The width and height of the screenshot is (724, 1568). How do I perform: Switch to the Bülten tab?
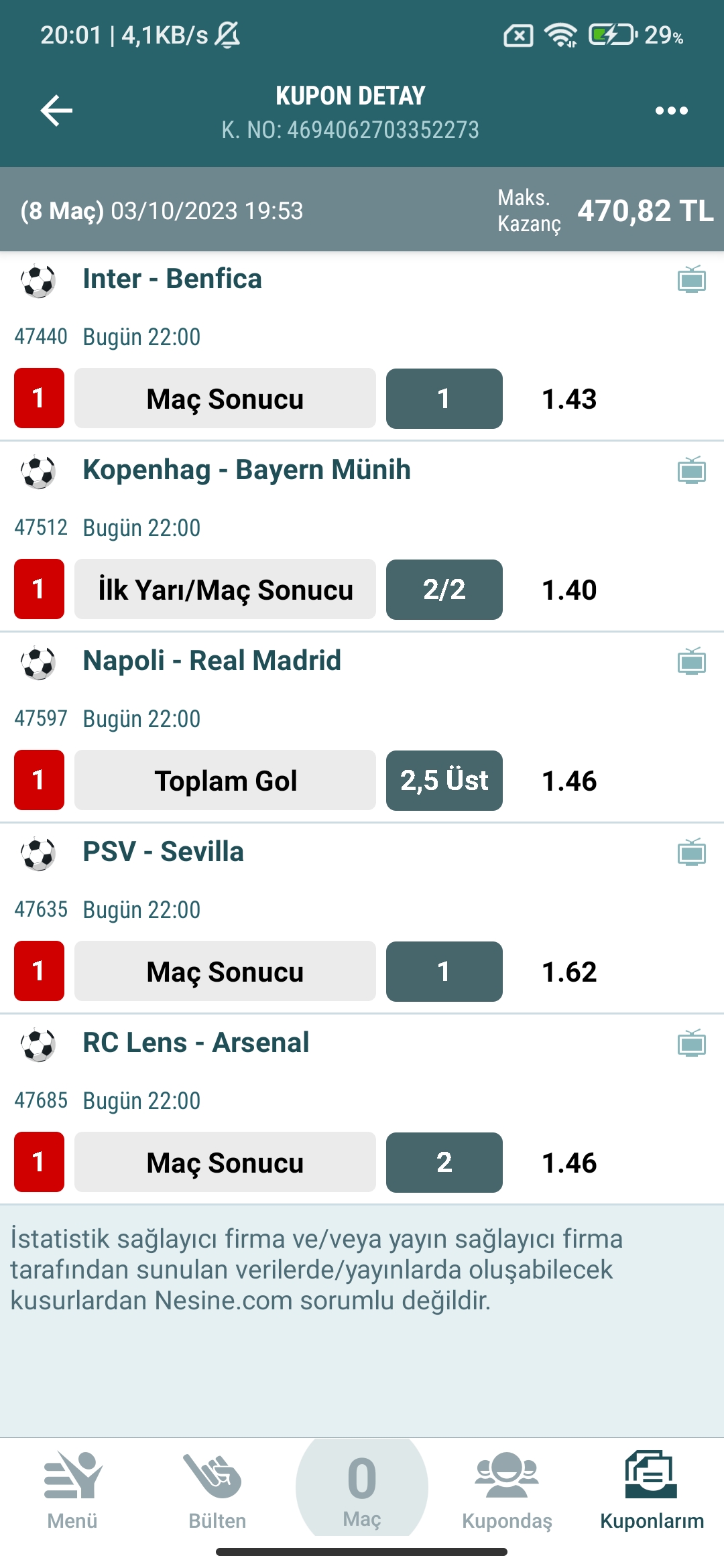(x=217, y=1490)
